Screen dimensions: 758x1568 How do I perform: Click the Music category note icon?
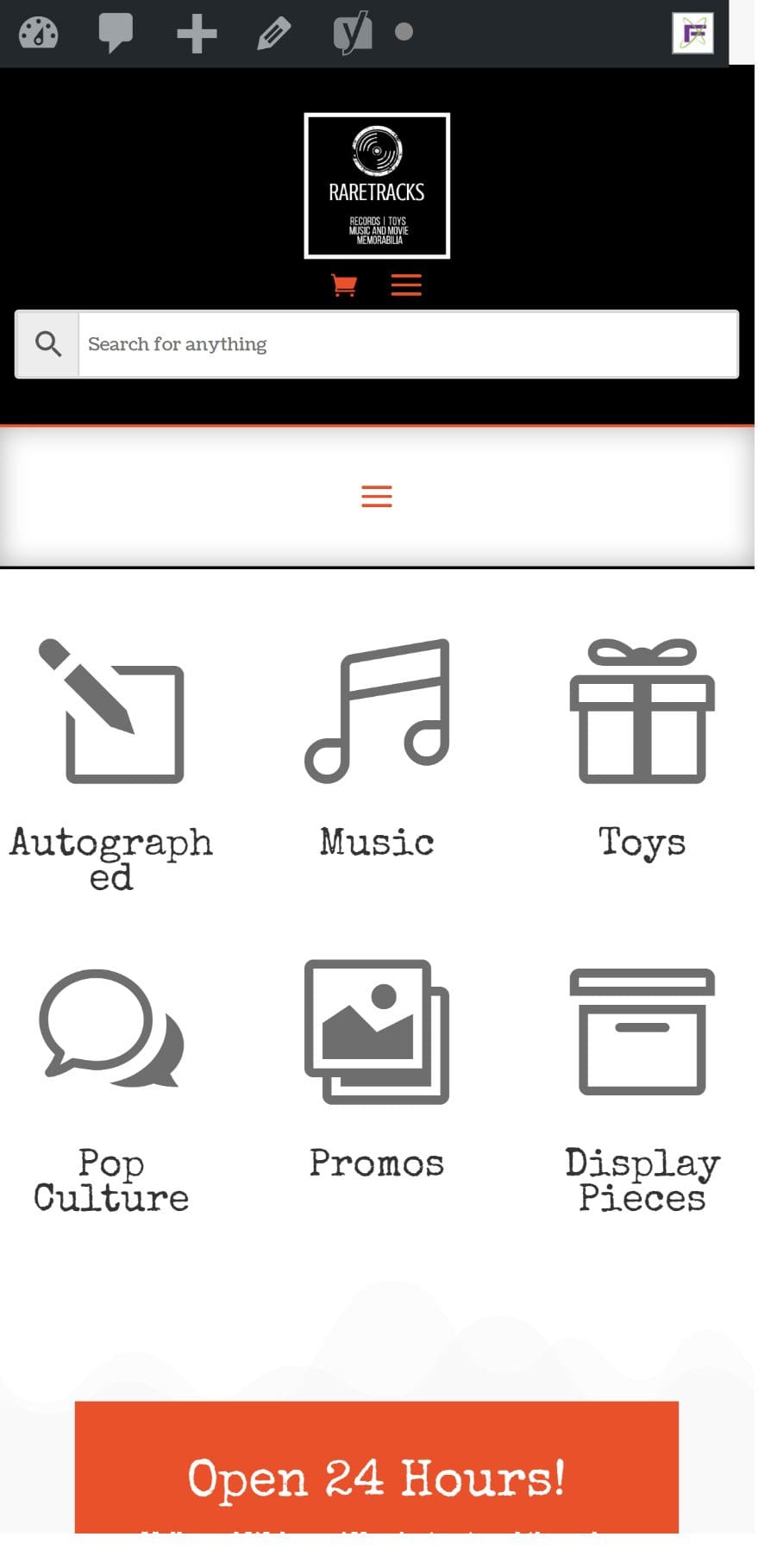coord(376,712)
